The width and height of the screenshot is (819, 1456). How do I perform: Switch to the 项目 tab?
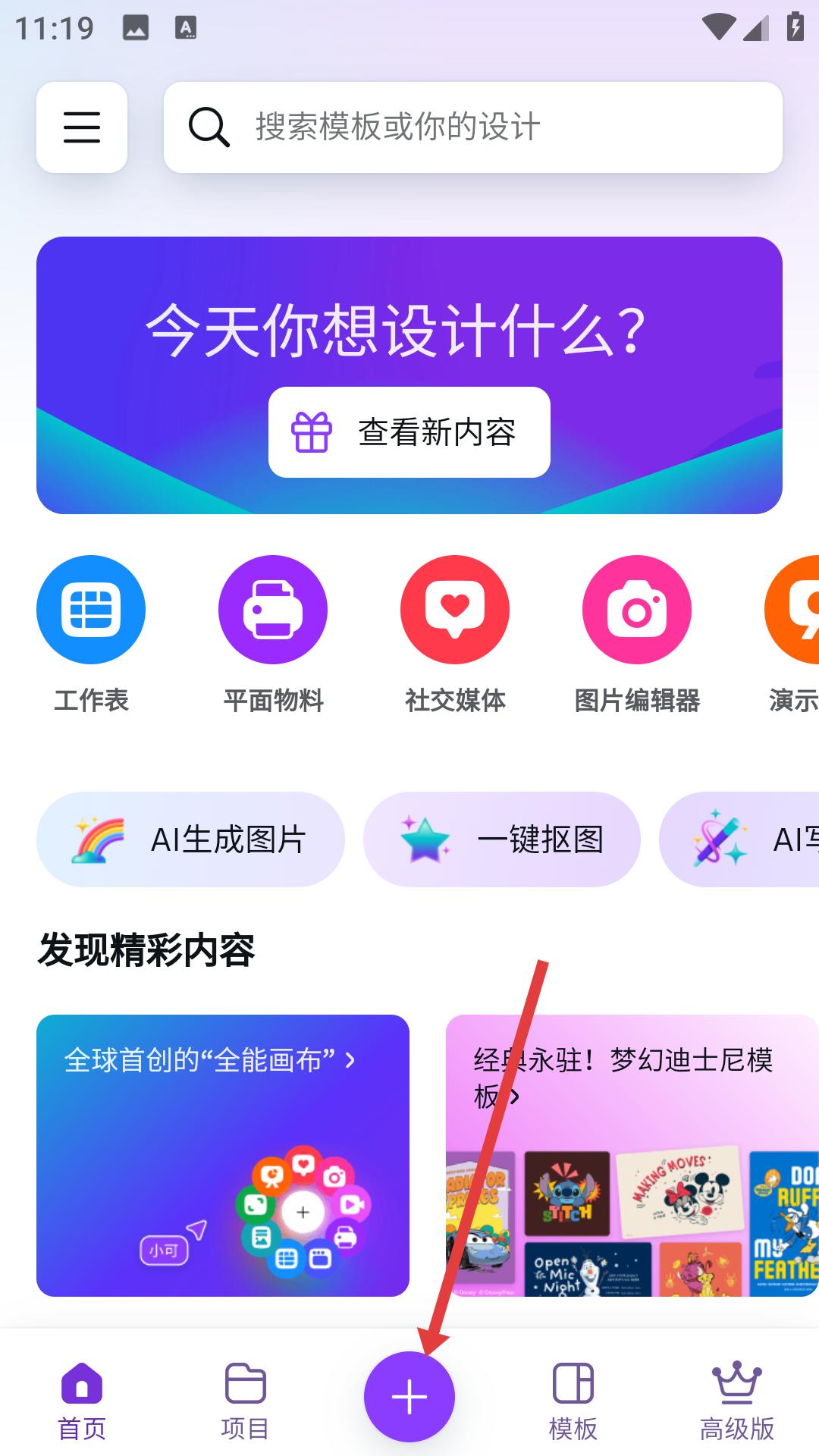pyautogui.click(x=246, y=1401)
